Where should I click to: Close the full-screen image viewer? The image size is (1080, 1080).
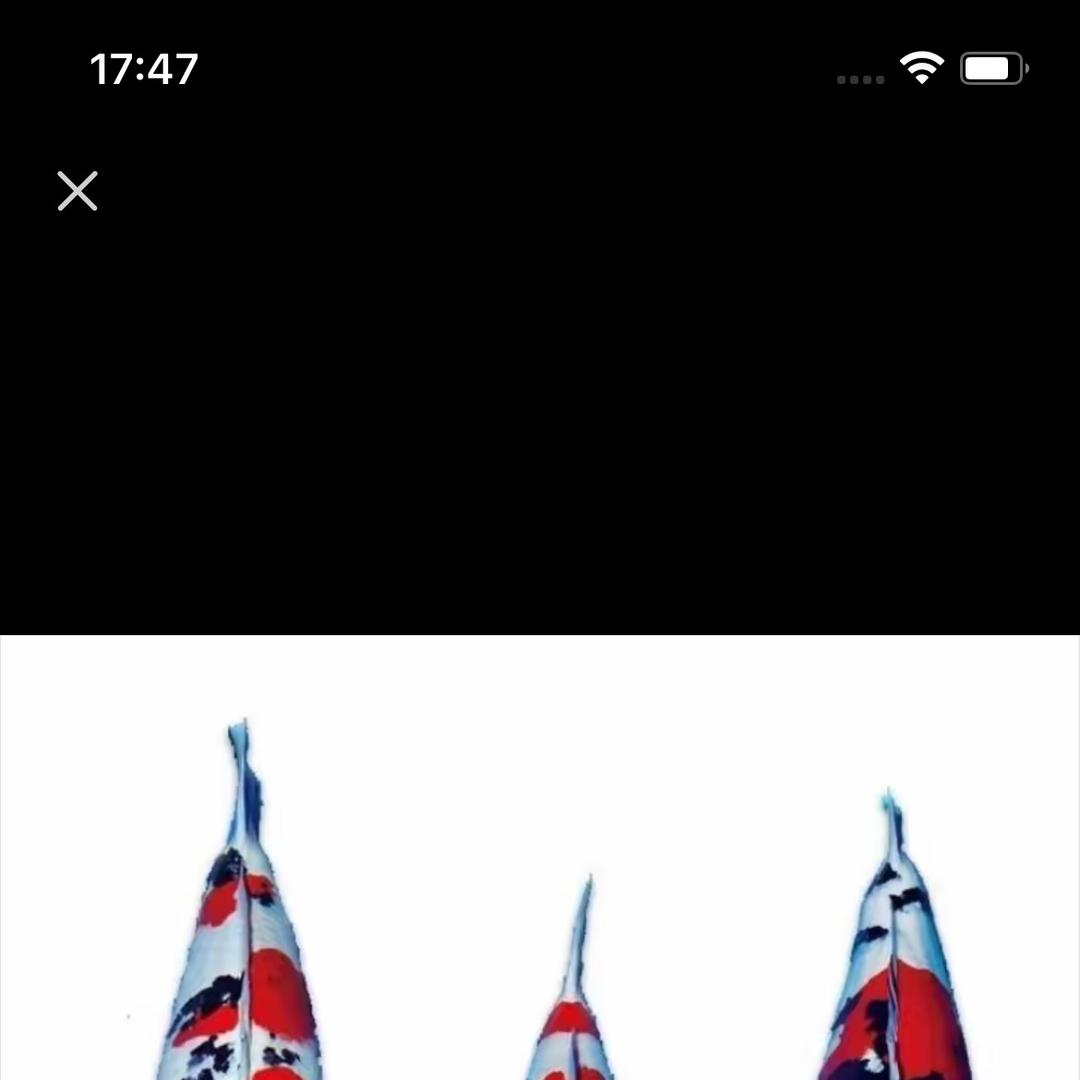tap(77, 191)
